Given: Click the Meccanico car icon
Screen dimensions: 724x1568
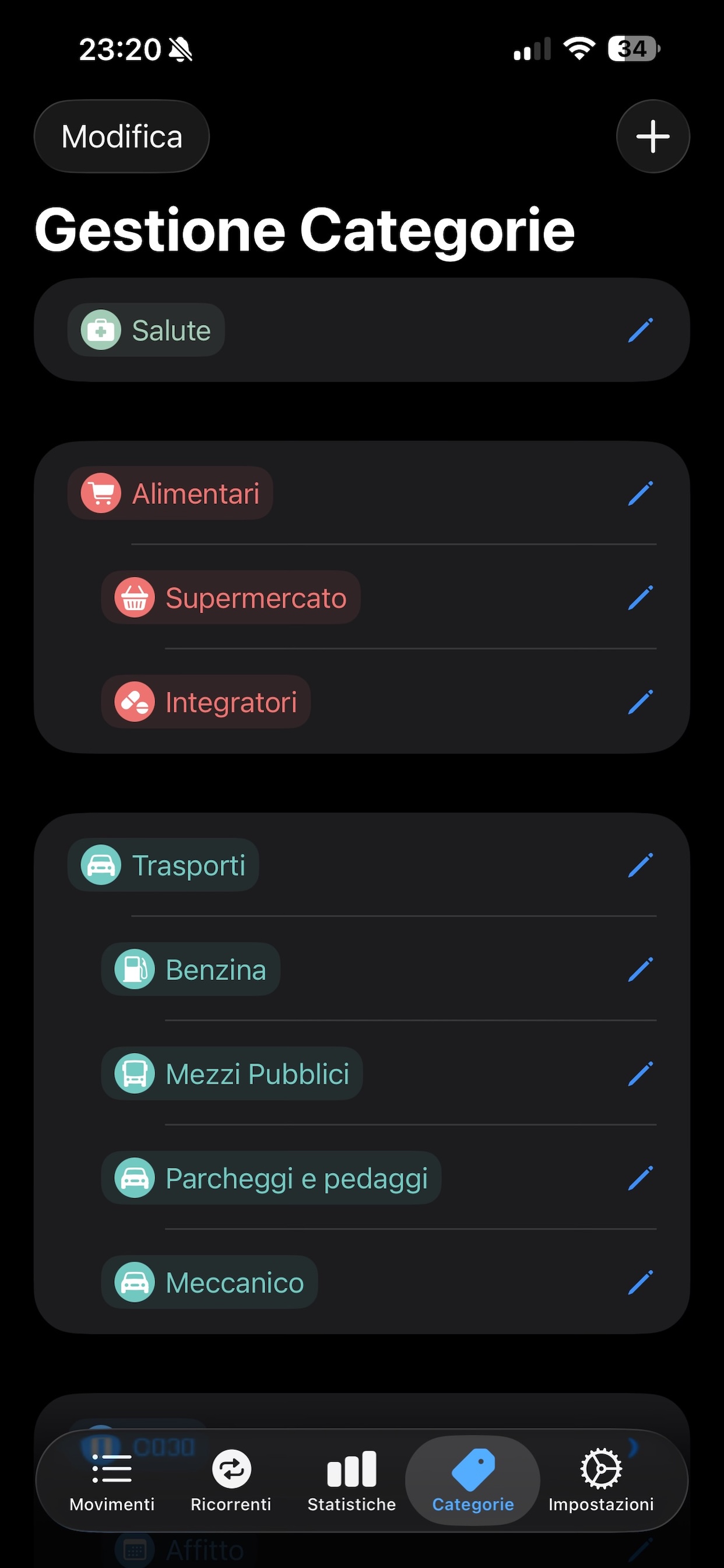Looking at the screenshot, I should 135,1282.
